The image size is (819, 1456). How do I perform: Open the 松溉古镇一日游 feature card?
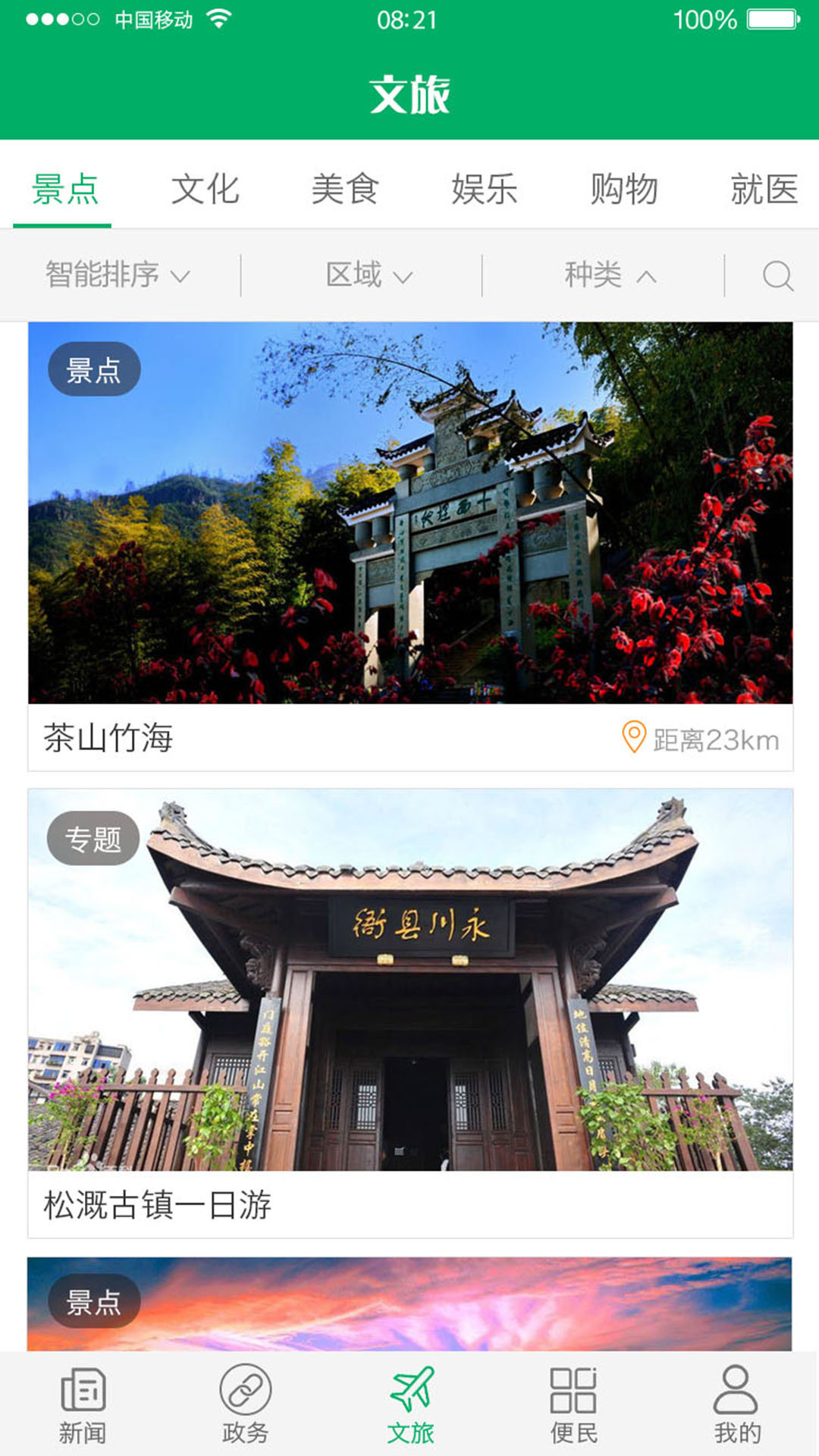(410, 1012)
